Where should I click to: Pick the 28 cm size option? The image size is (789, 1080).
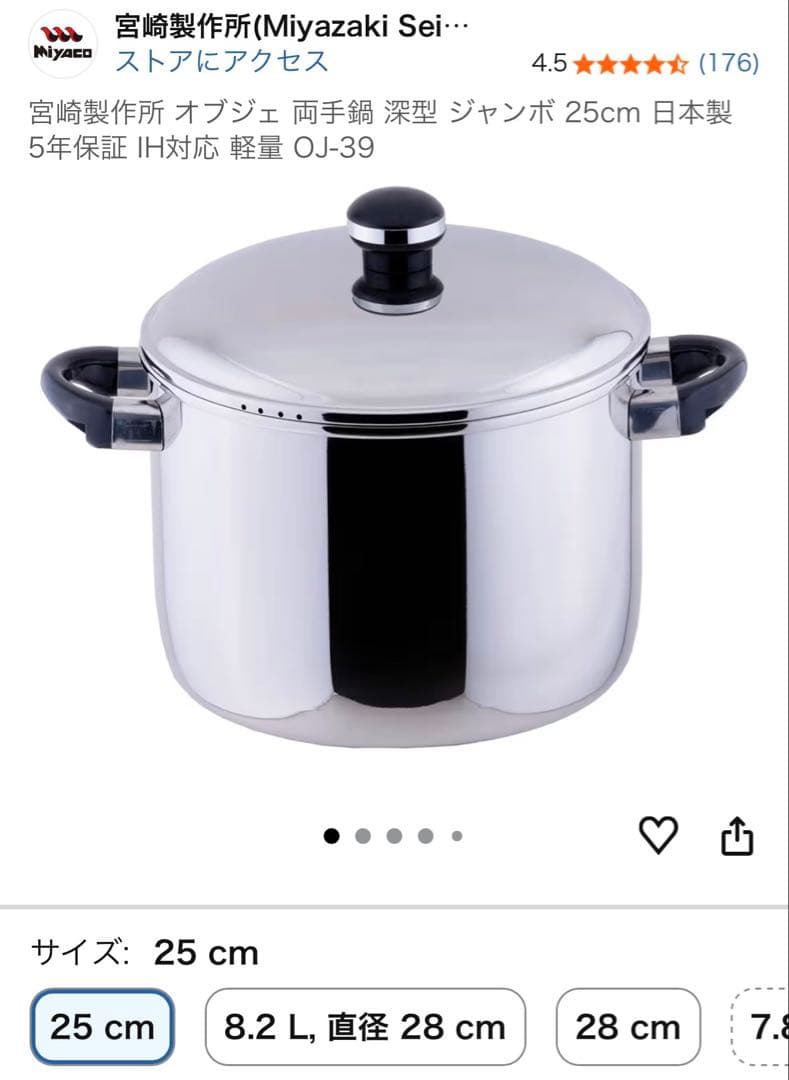628,1027
